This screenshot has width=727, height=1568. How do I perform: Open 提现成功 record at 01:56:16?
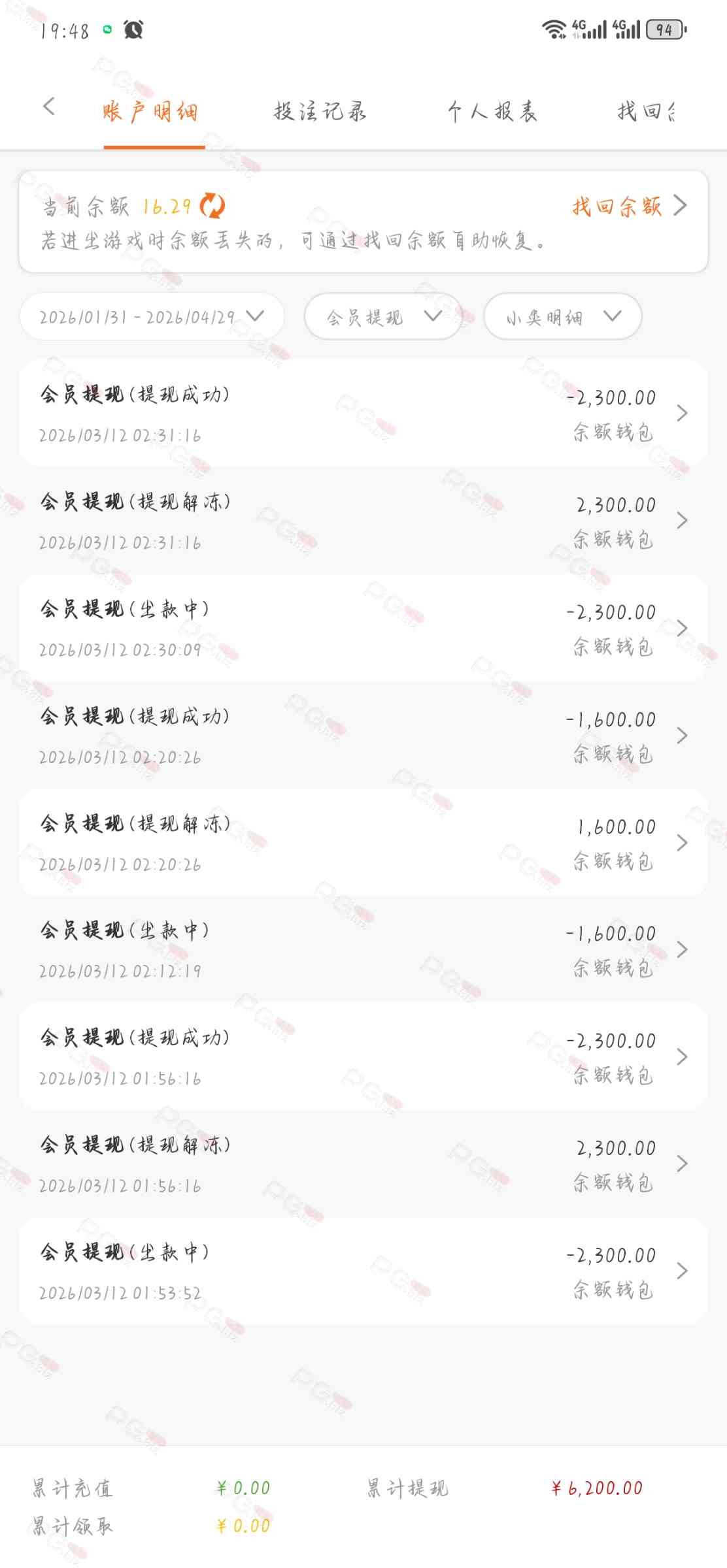coord(363,1057)
